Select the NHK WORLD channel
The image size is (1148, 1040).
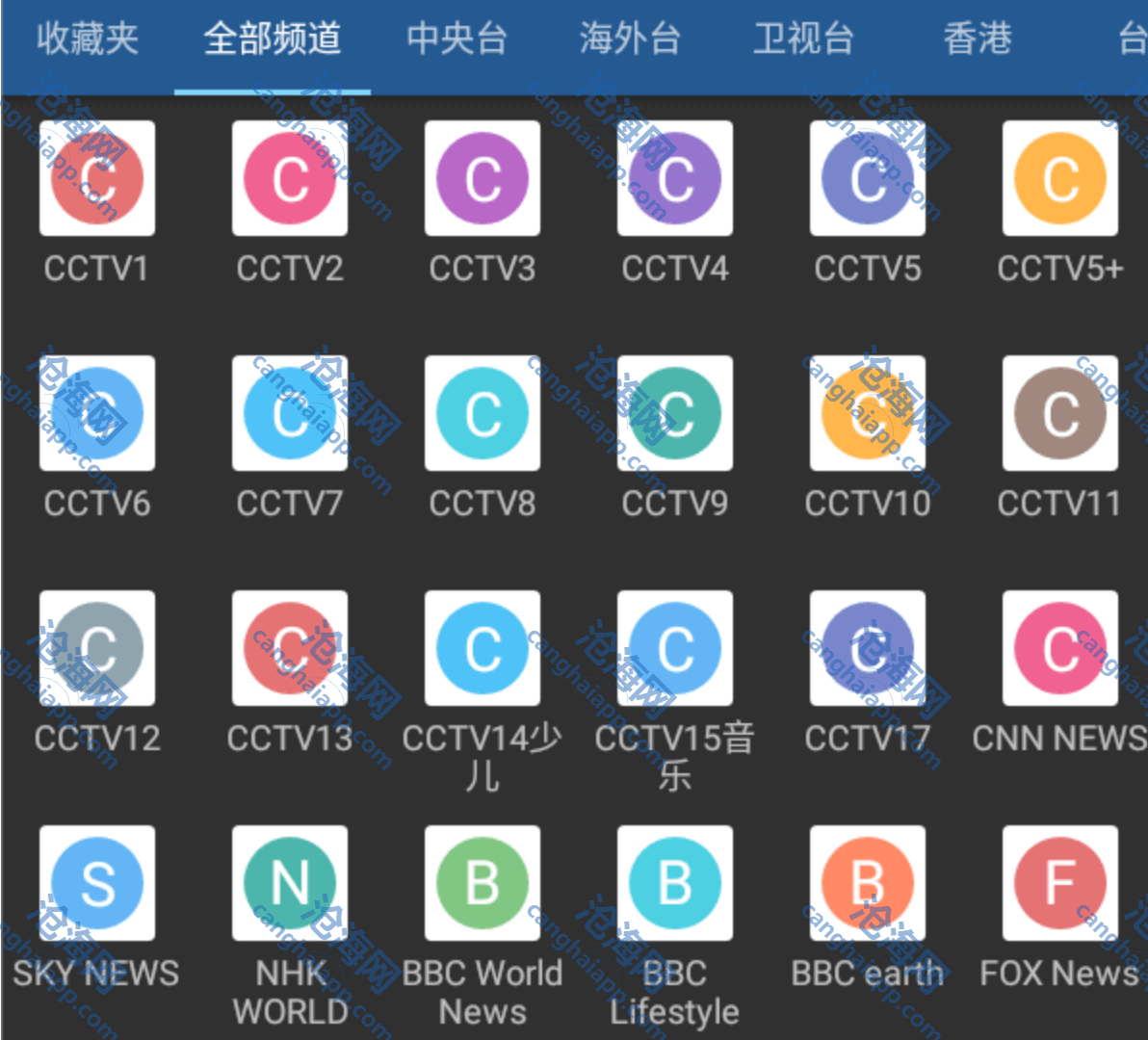pyautogui.click(x=290, y=884)
